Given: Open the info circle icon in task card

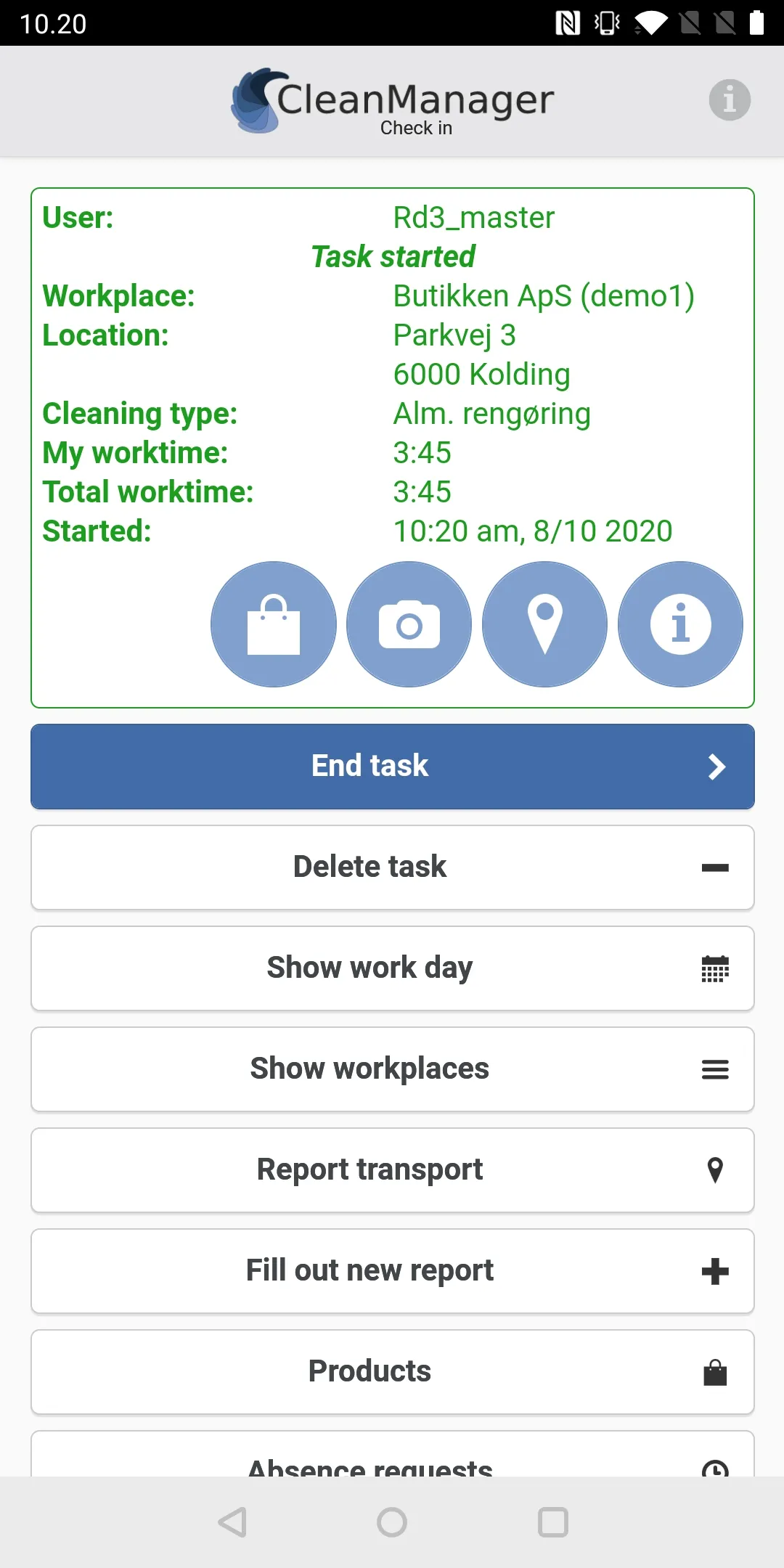Looking at the screenshot, I should pos(680,624).
